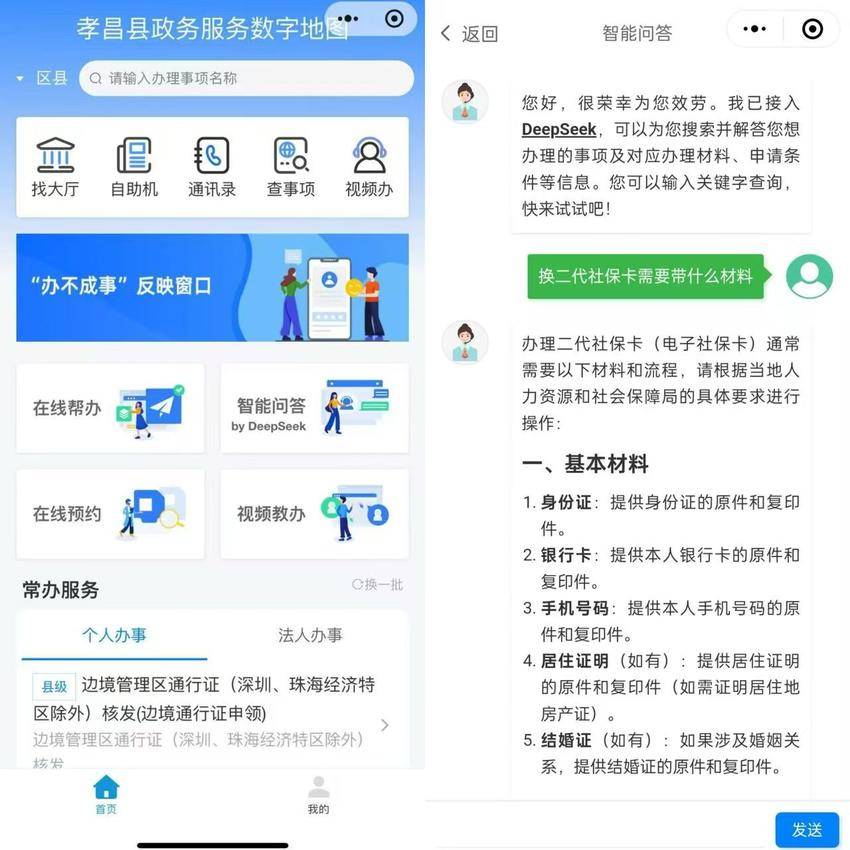
Task: Tap the search box for service item names
Action: pos(250,78)
